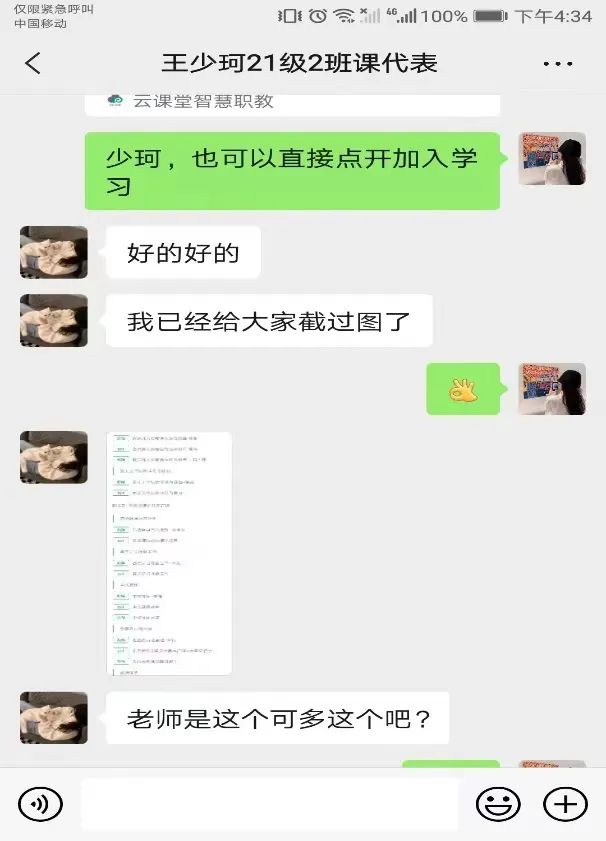
Task: Open the emoji sticker panel
Action: coord(497,804)
